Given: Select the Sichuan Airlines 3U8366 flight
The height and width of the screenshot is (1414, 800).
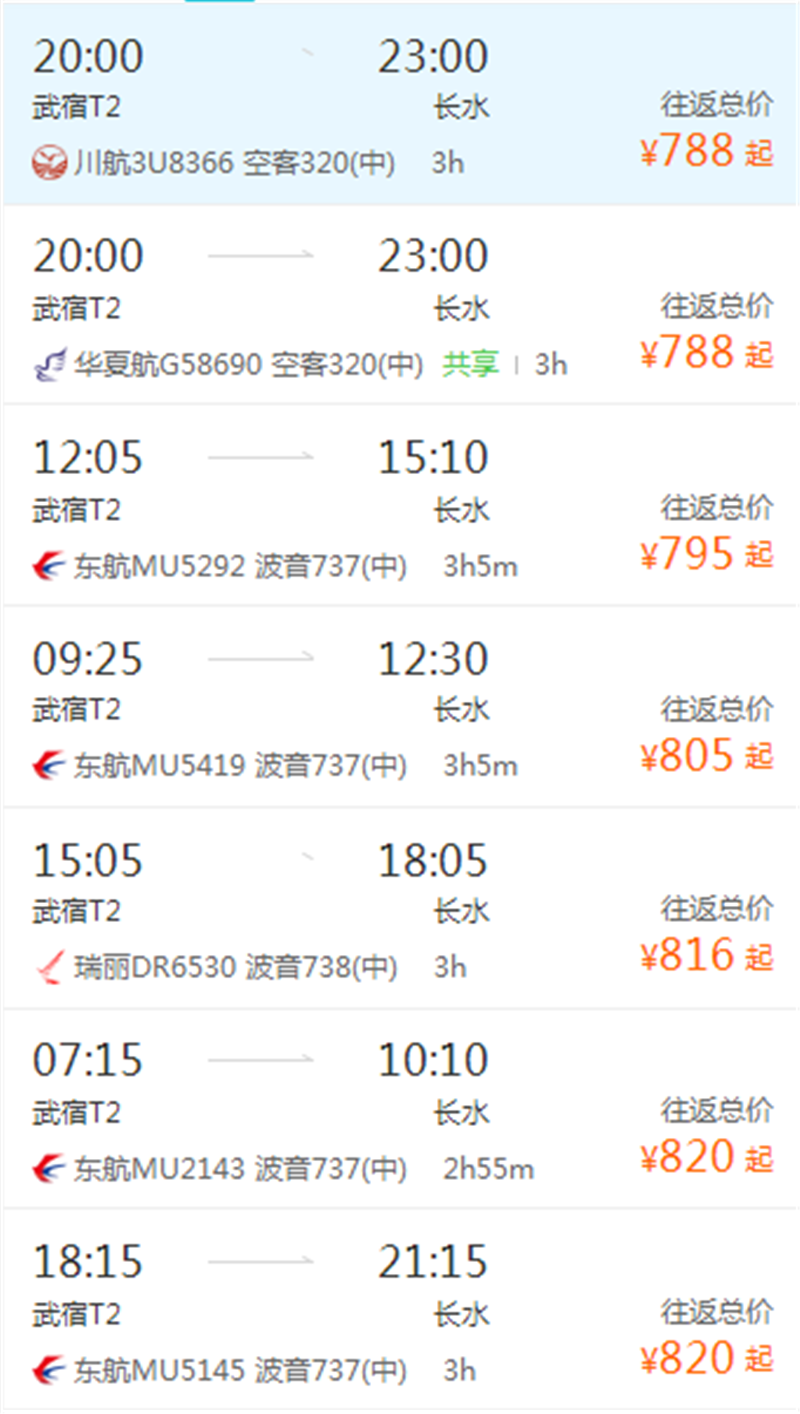Looking at the screenshot, I should [x=400, y=104].
